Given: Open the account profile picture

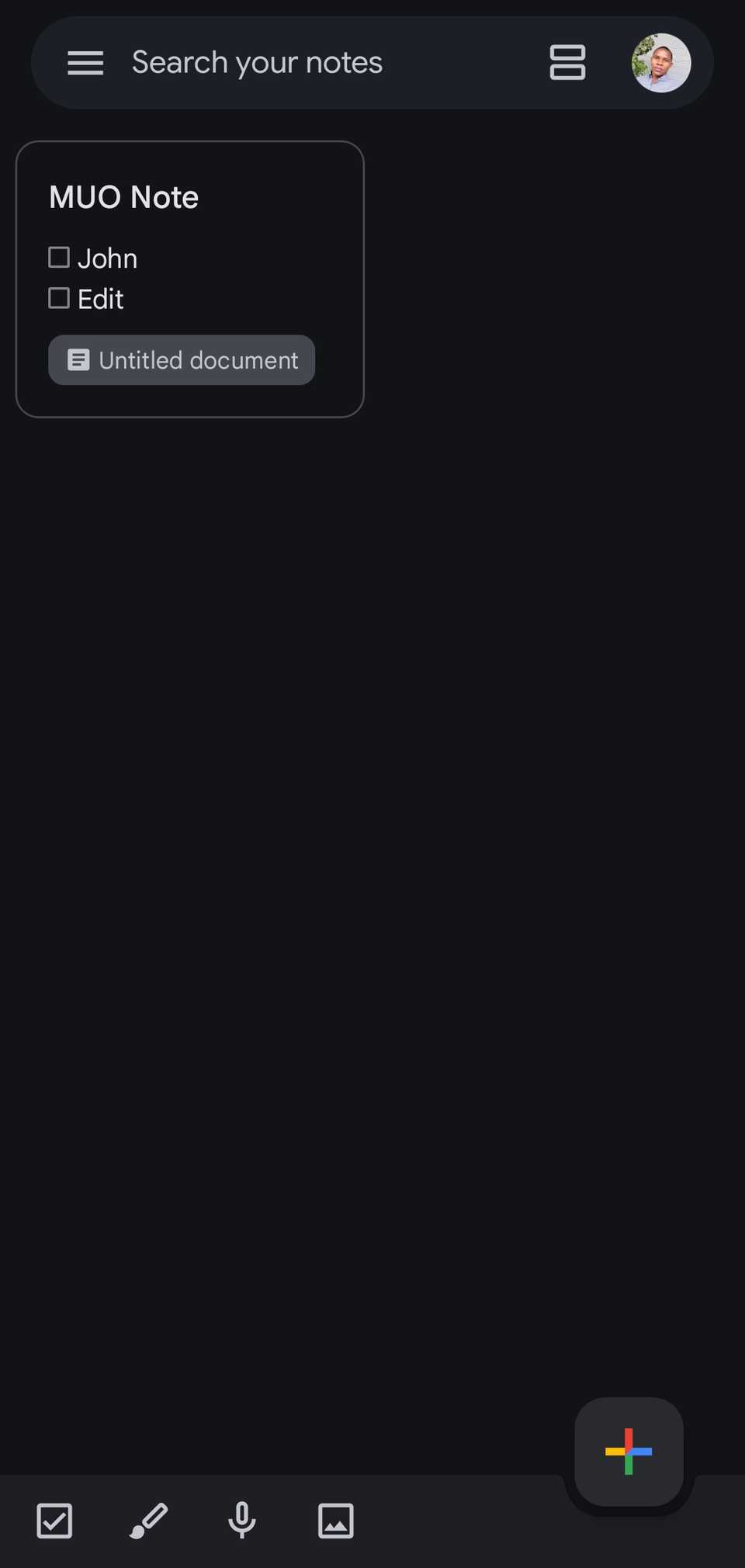Looking at the screenshot, I should click(x=661, y=63).
